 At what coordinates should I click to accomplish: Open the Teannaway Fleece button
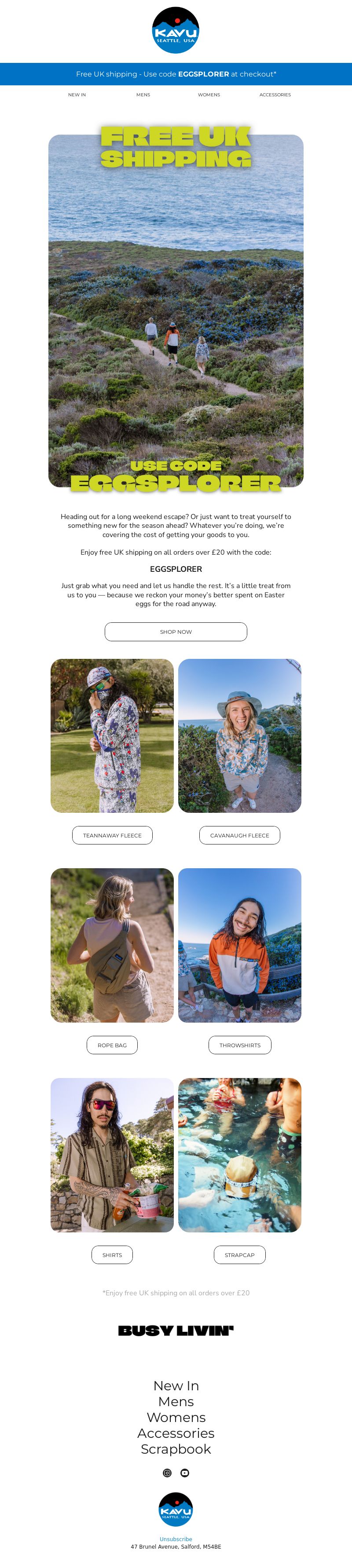pos(112,835)
